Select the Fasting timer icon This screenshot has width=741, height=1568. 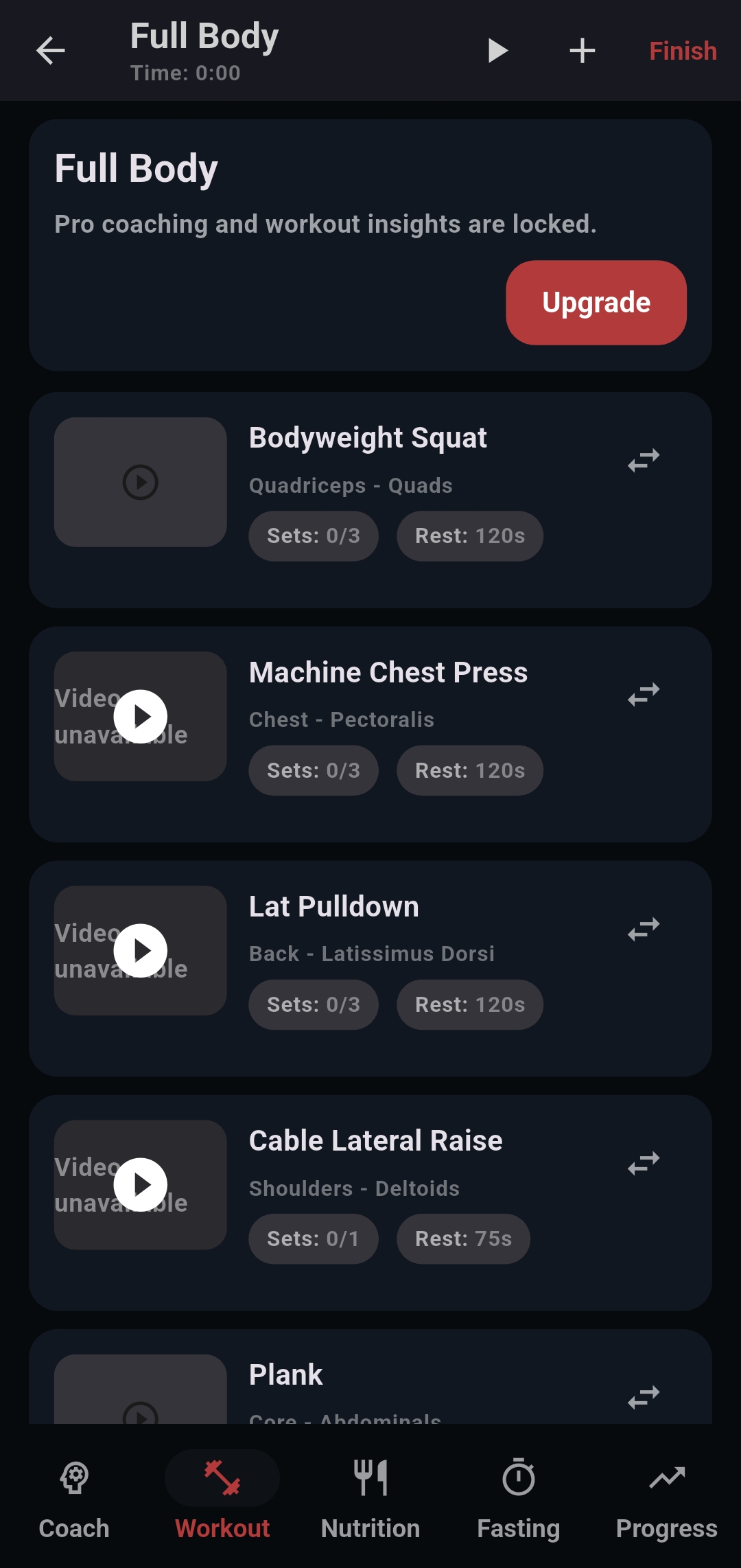coord(519,1477)
